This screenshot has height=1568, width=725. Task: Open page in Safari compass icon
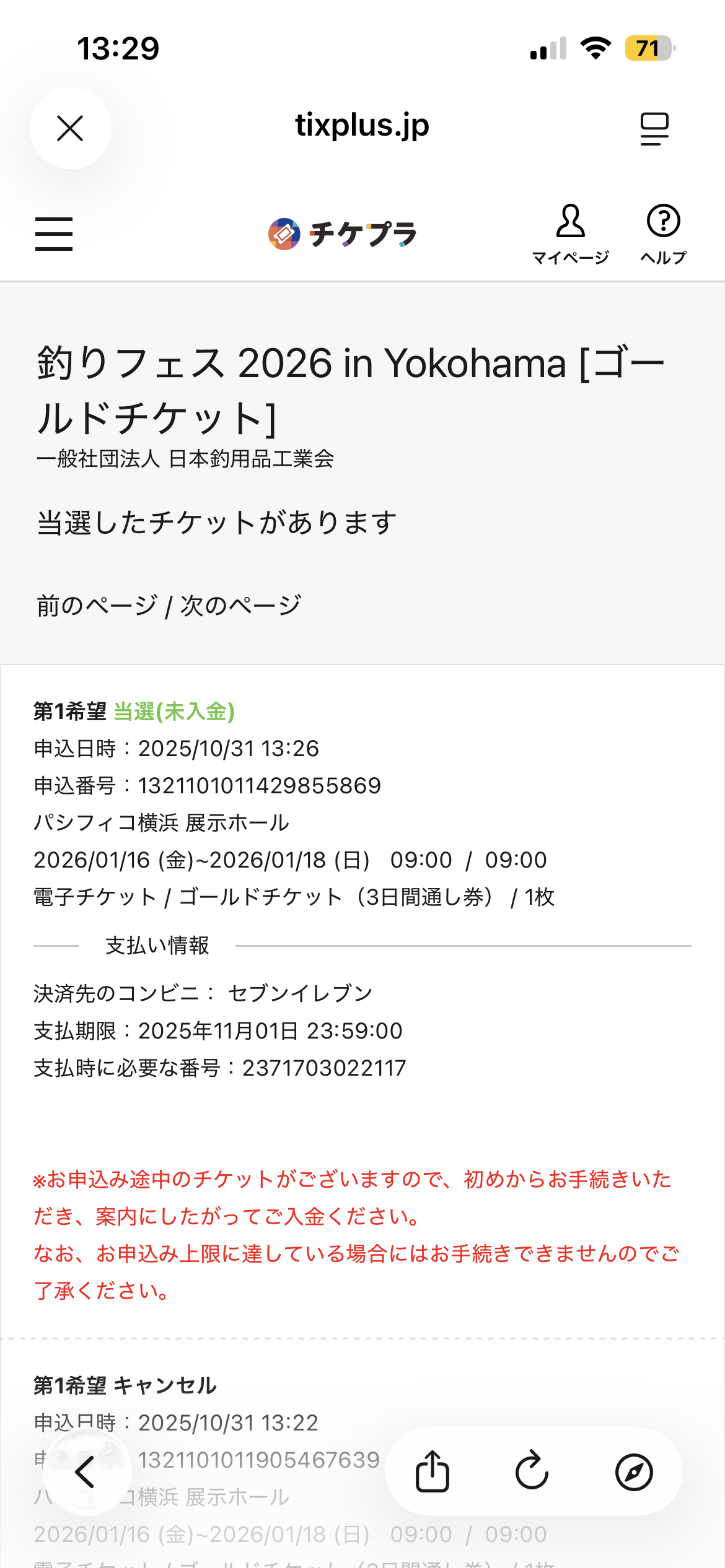(x=633, y=1471)
